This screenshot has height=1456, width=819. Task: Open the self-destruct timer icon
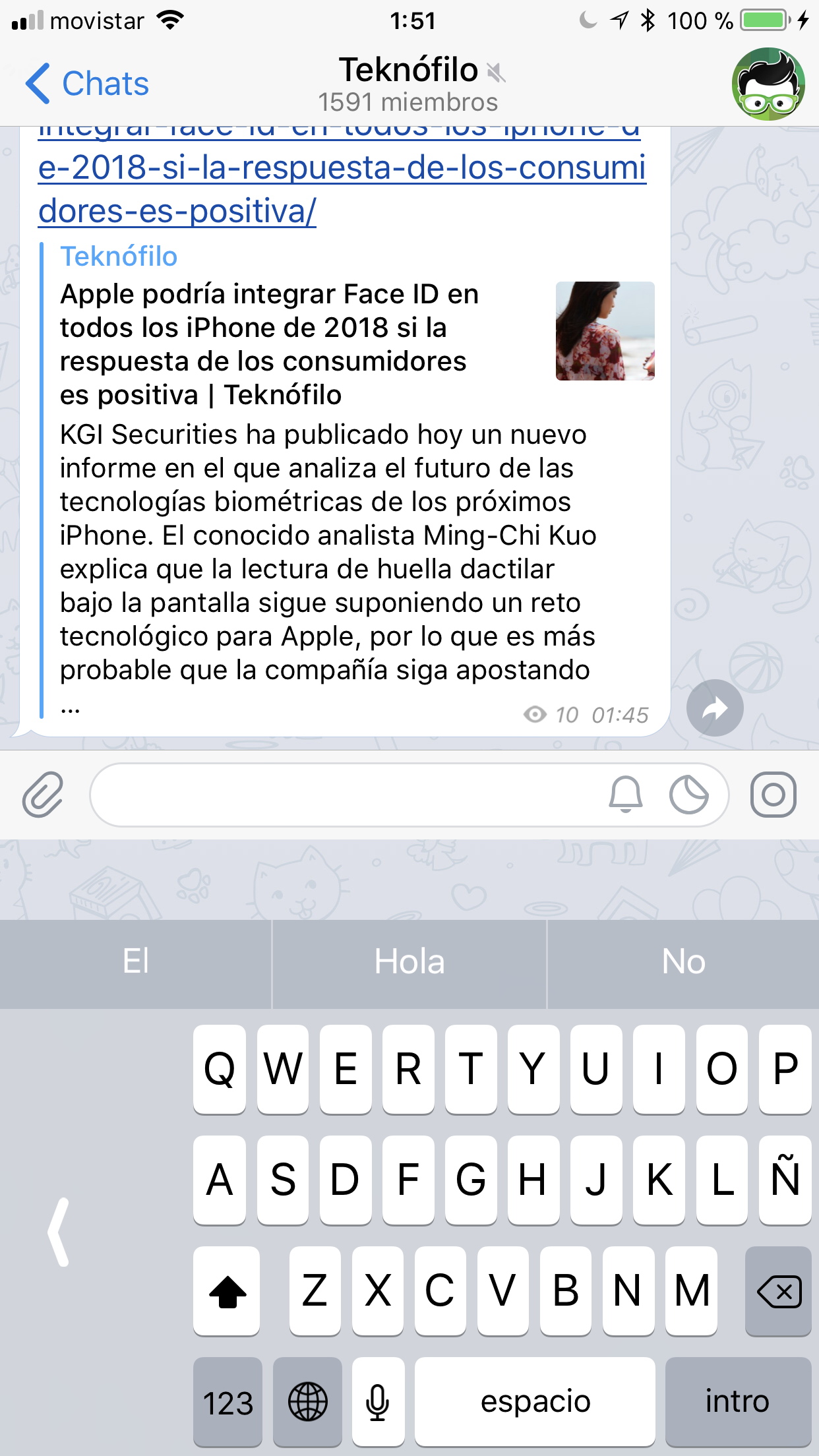pyautogui.click(x=689, y=795)
